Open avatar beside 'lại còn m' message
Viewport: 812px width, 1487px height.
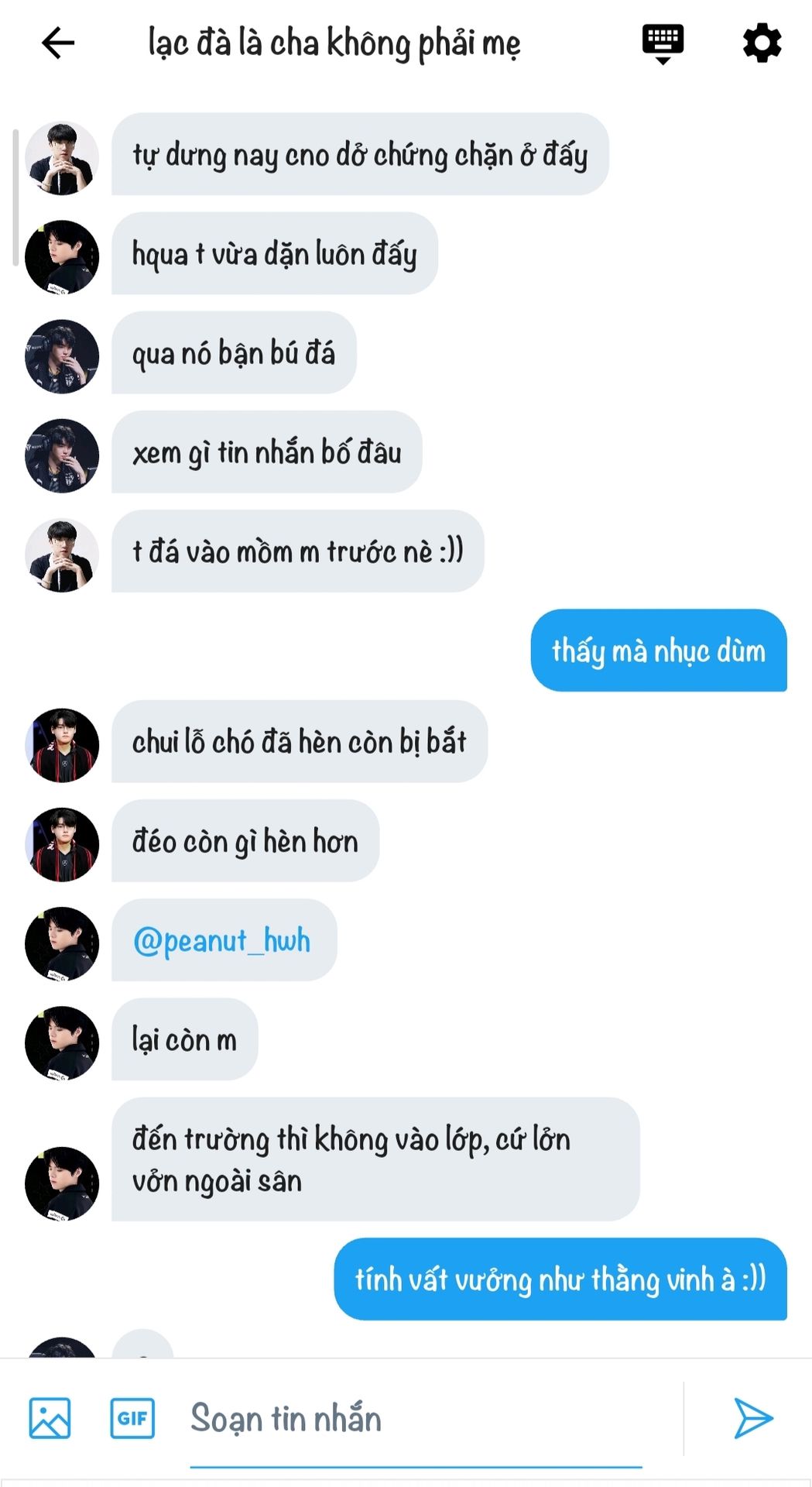pos(62,1042)
